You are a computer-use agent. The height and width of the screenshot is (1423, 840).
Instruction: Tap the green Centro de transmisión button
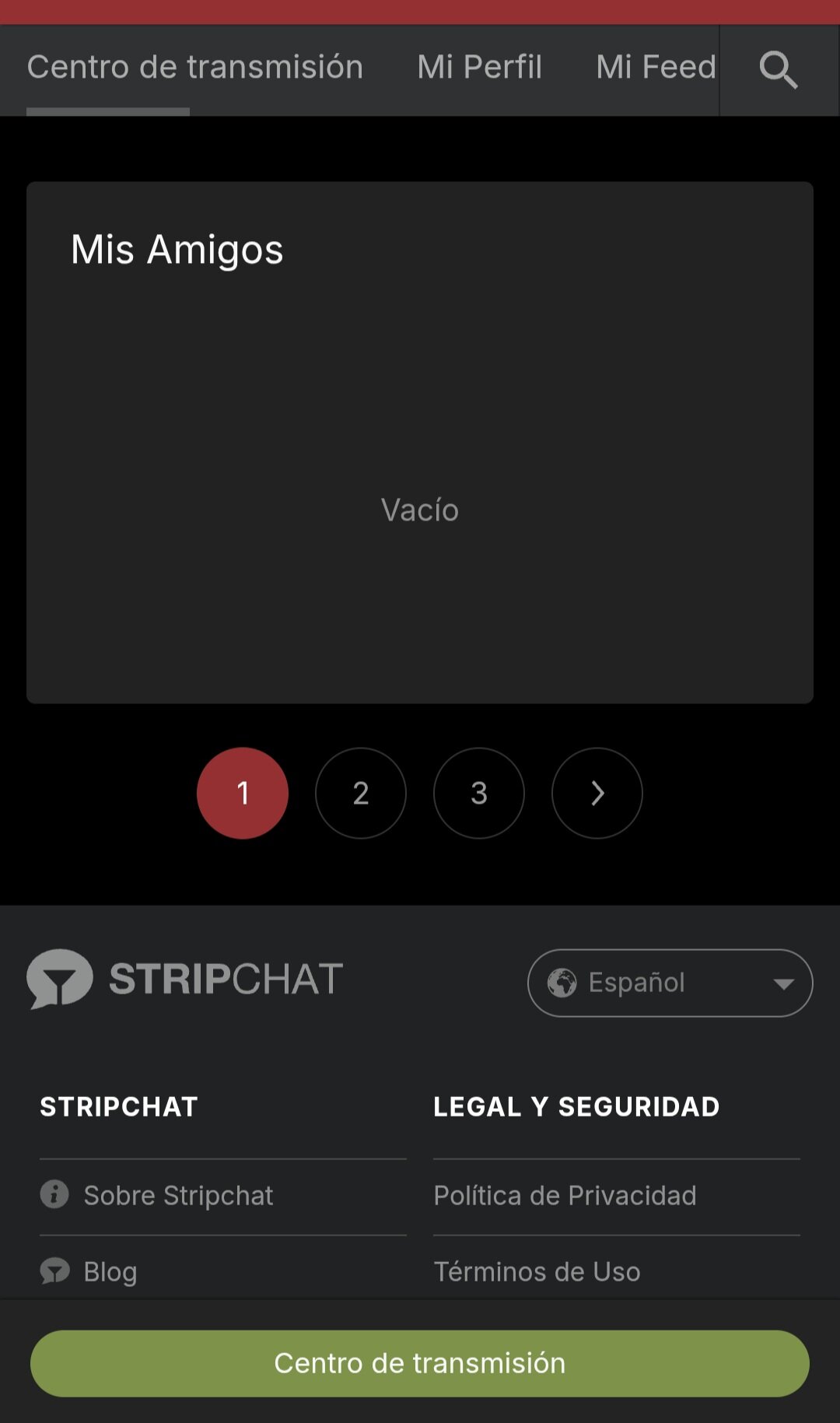coord(420,1363)
